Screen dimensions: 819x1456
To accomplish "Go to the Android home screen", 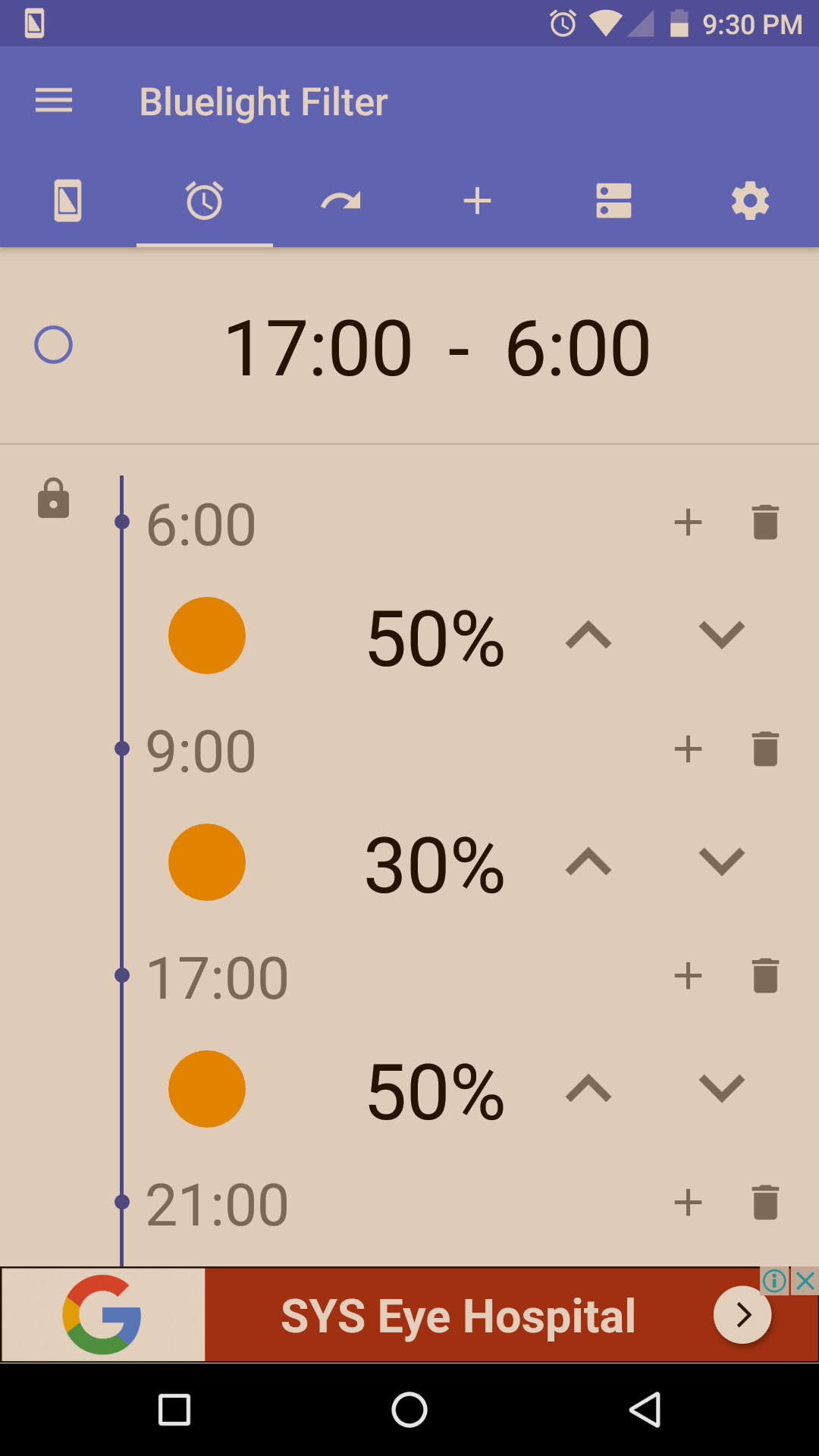I will coord(409,1410).
